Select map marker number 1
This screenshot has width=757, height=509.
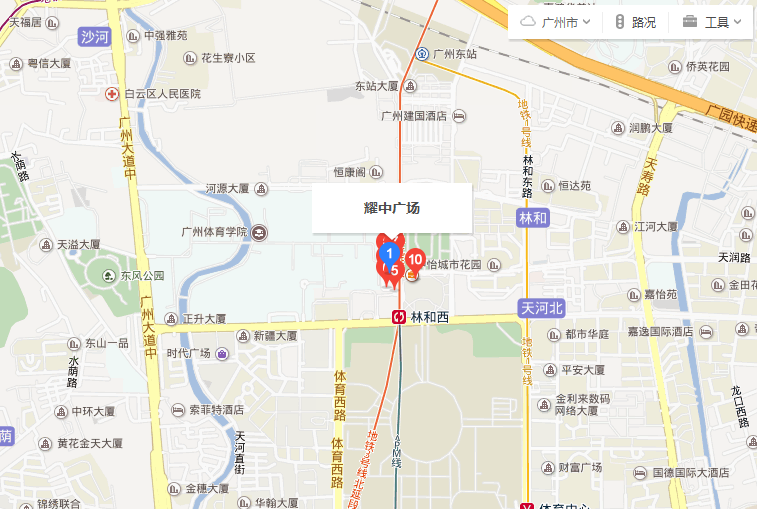[390, 254]
